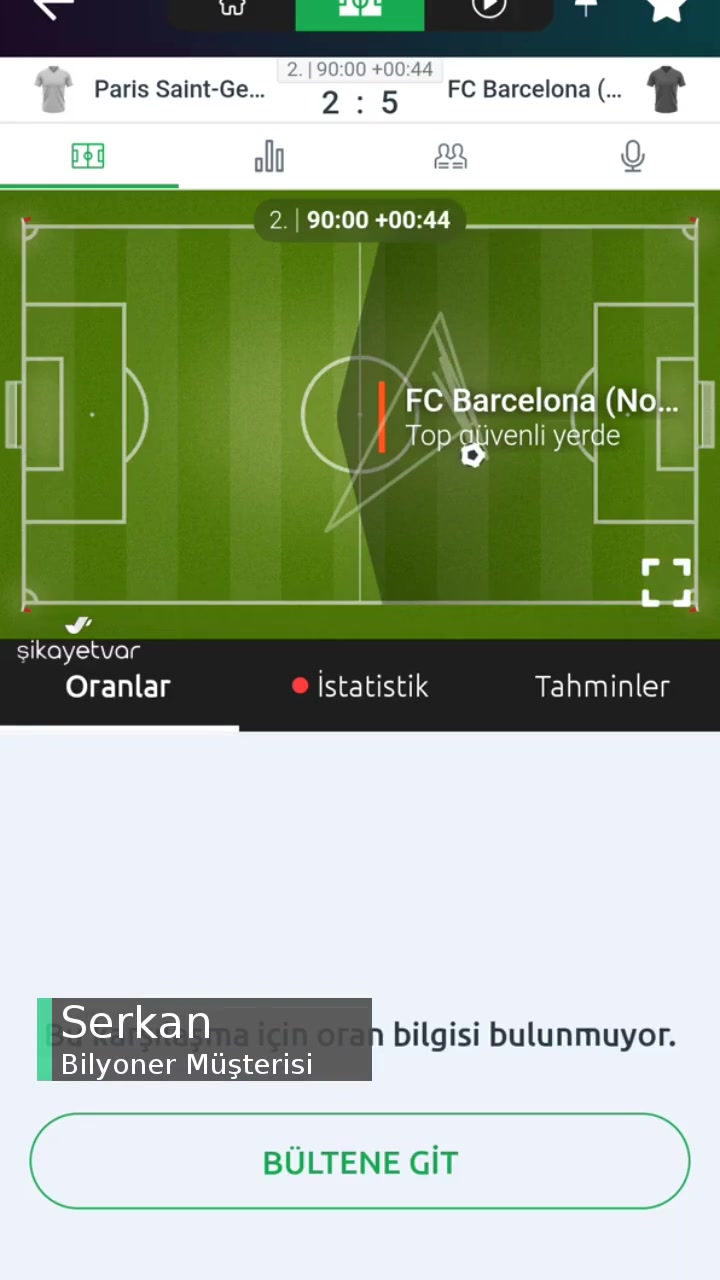This screenshot has width=720, height=1280.
Task: Switch to the İstatistik tab
Action: pyautogui.click(x=372, y=686)
